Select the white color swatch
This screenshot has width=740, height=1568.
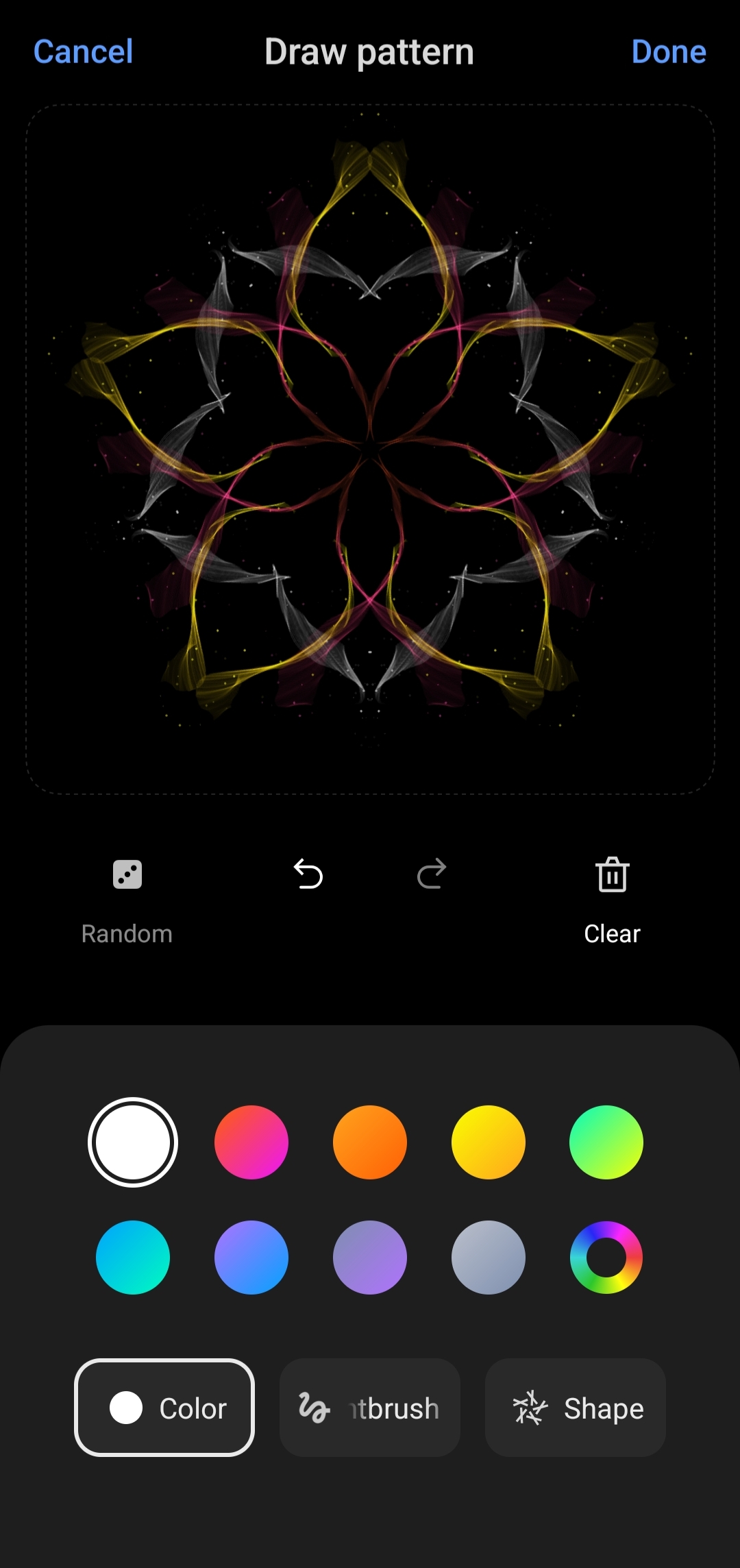click(133, 1142)
